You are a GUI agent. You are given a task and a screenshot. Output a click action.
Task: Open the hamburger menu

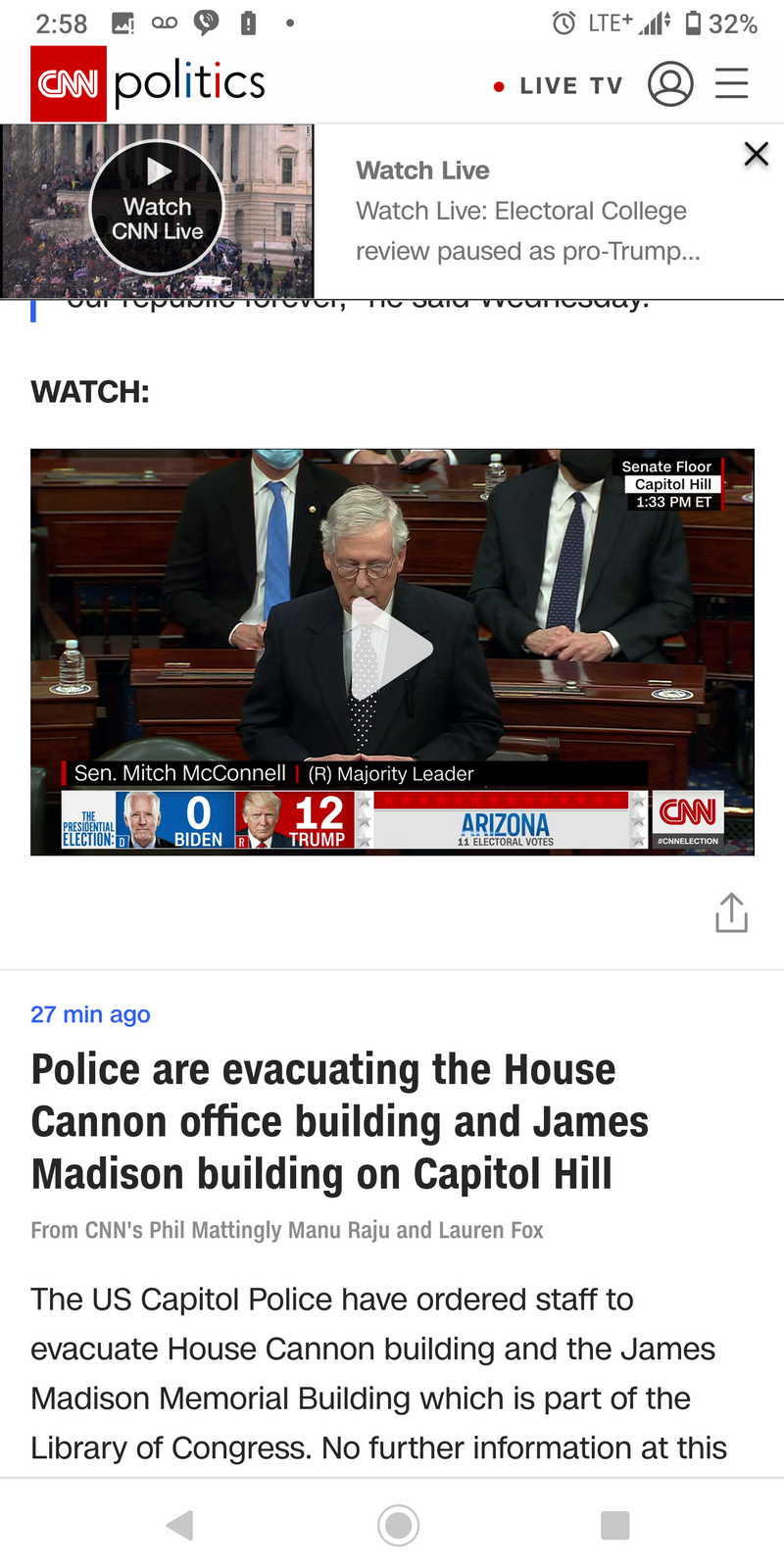pos(731,83)
